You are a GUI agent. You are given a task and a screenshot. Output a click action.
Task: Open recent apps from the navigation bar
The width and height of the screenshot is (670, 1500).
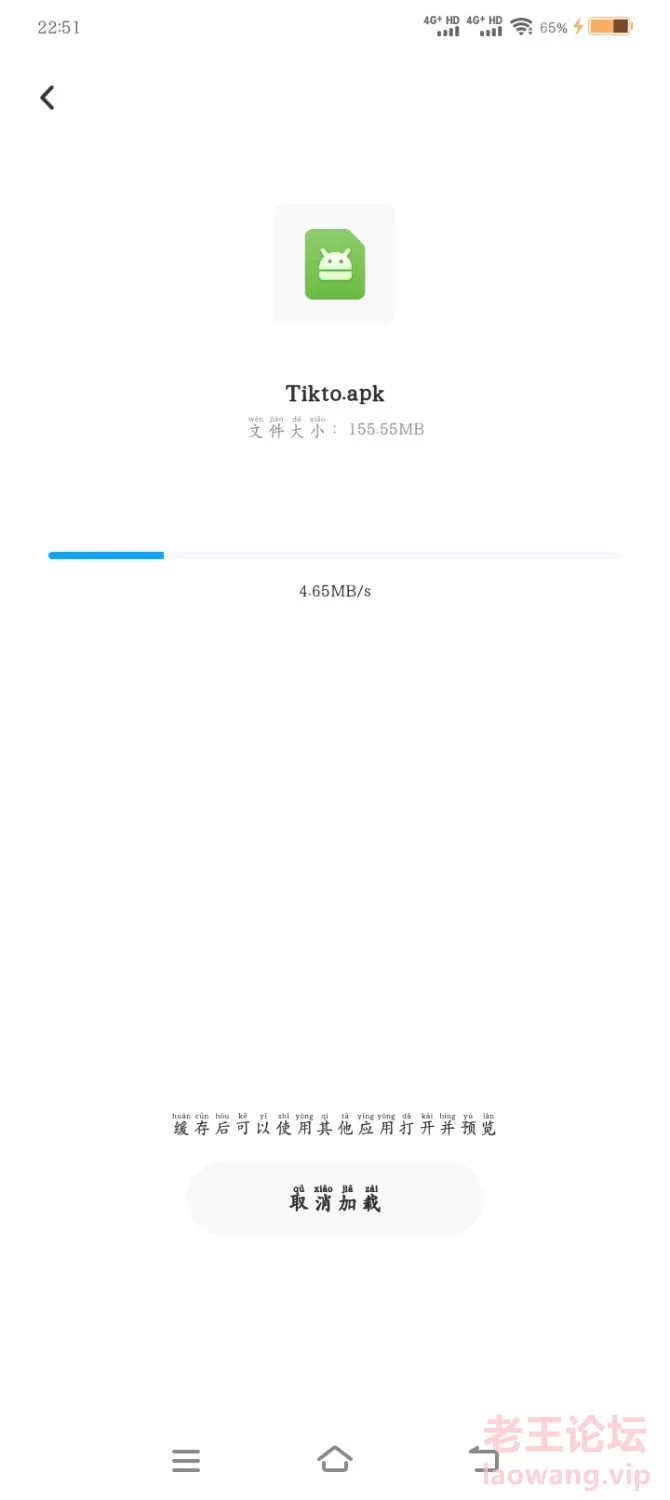click(x=186, y=1460)
